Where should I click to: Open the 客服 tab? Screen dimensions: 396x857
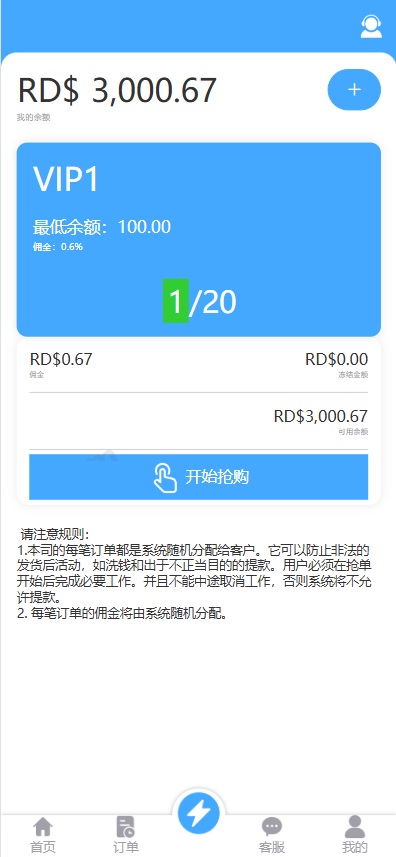[x=271, y=835]
